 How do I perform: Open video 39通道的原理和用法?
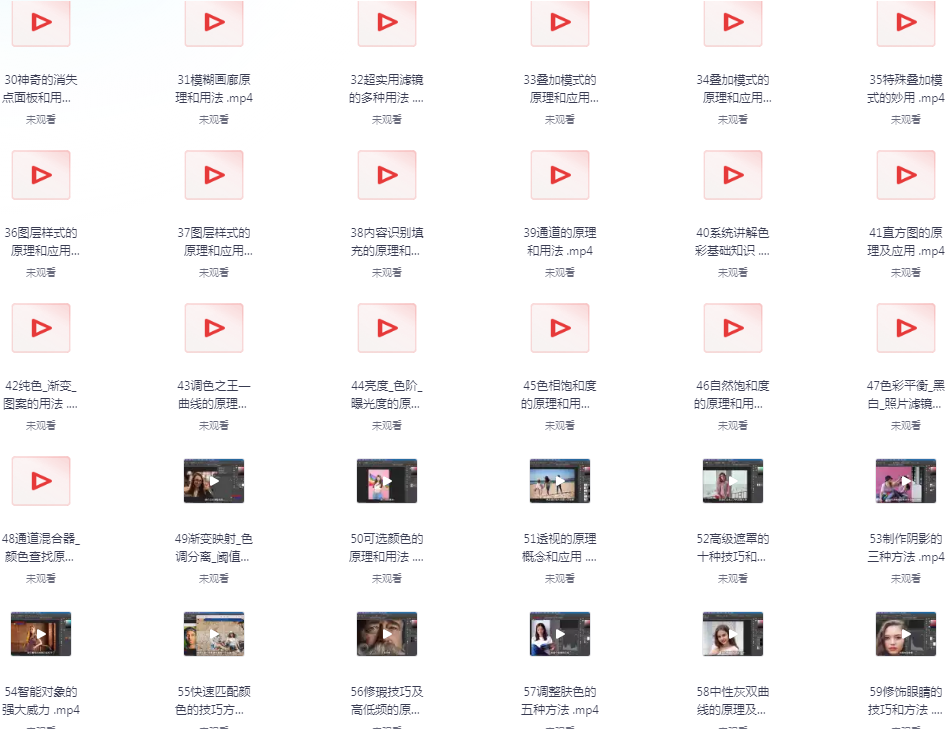(560, 175)
